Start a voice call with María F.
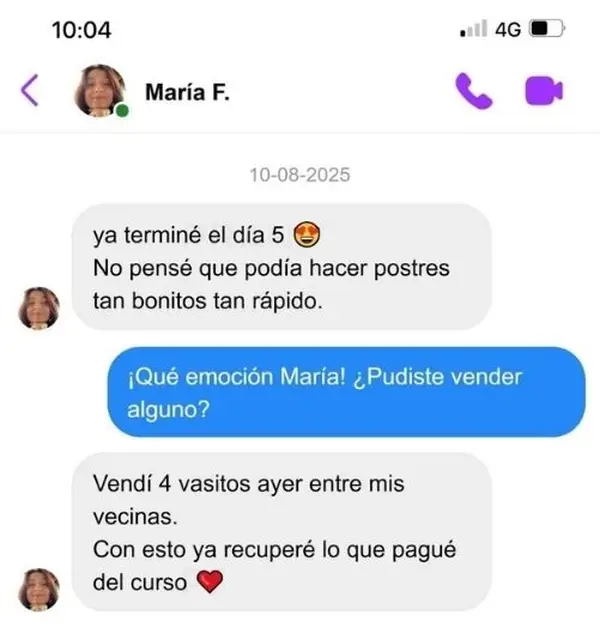Image resolution: width=600 pixels, height=634 pixels. (x=474, y=91)
